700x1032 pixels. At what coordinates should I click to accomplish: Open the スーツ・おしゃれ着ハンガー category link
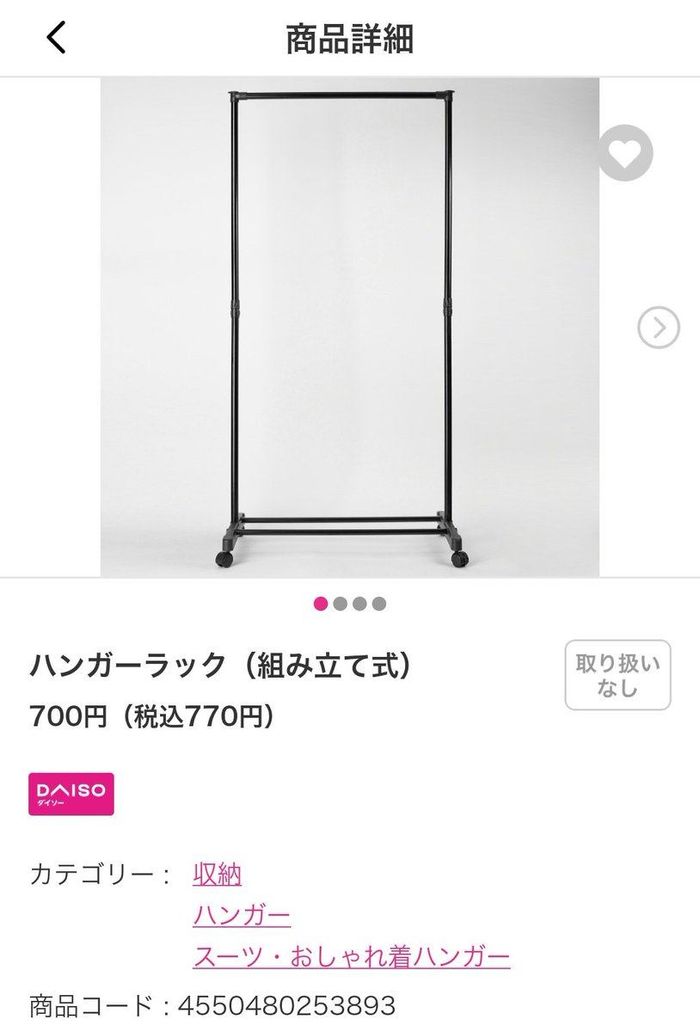point(351,957)
